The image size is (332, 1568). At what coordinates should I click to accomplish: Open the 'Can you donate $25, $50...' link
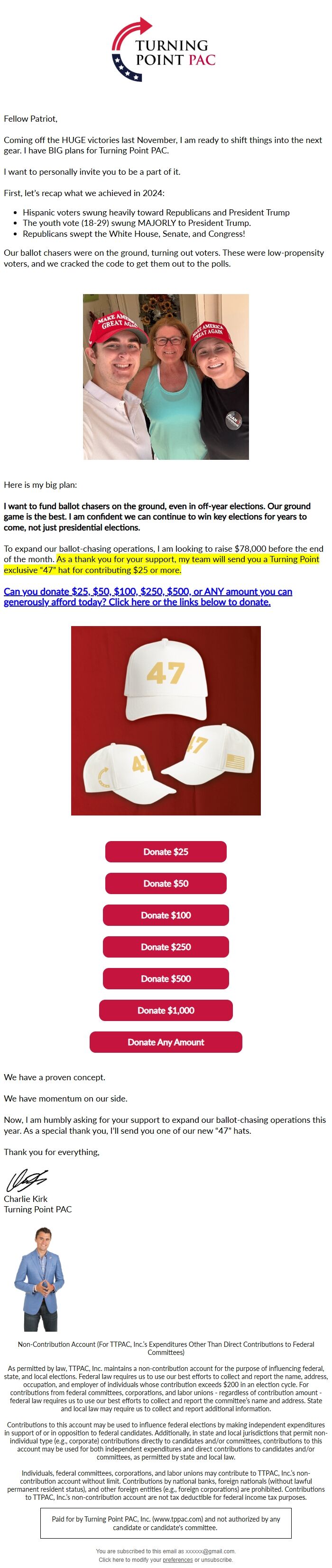(x=148, y=597)
